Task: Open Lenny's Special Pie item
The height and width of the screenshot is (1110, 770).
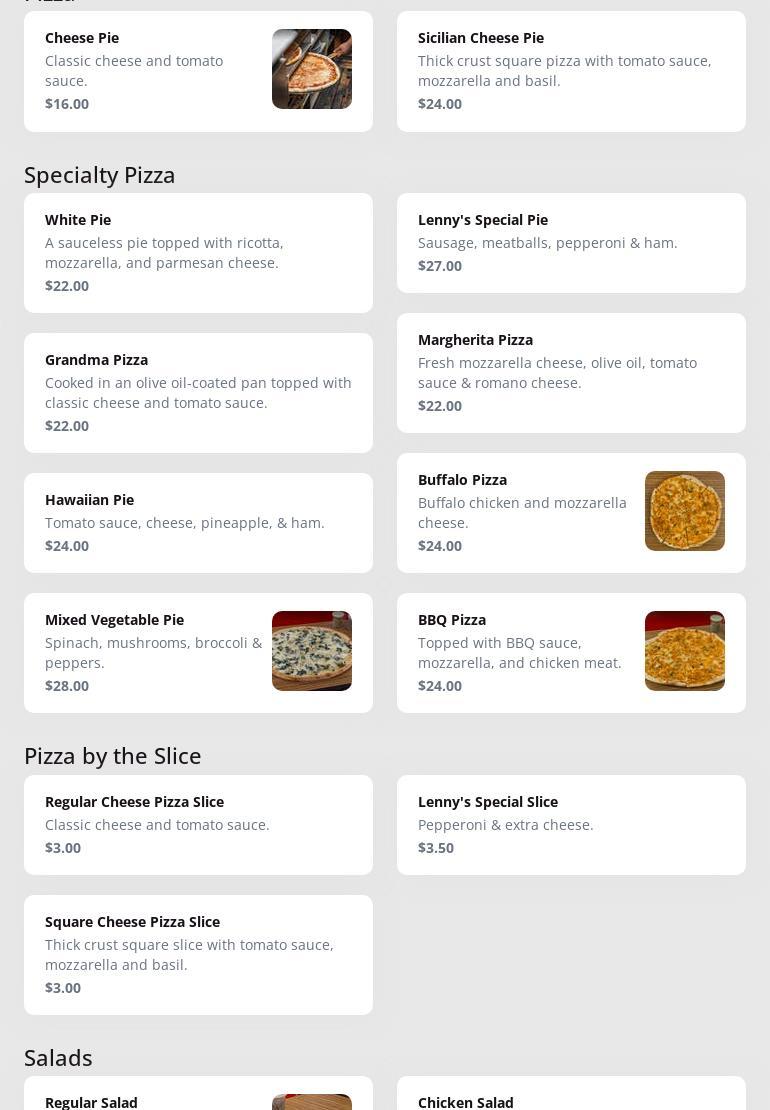Action: tap(571, 243)
